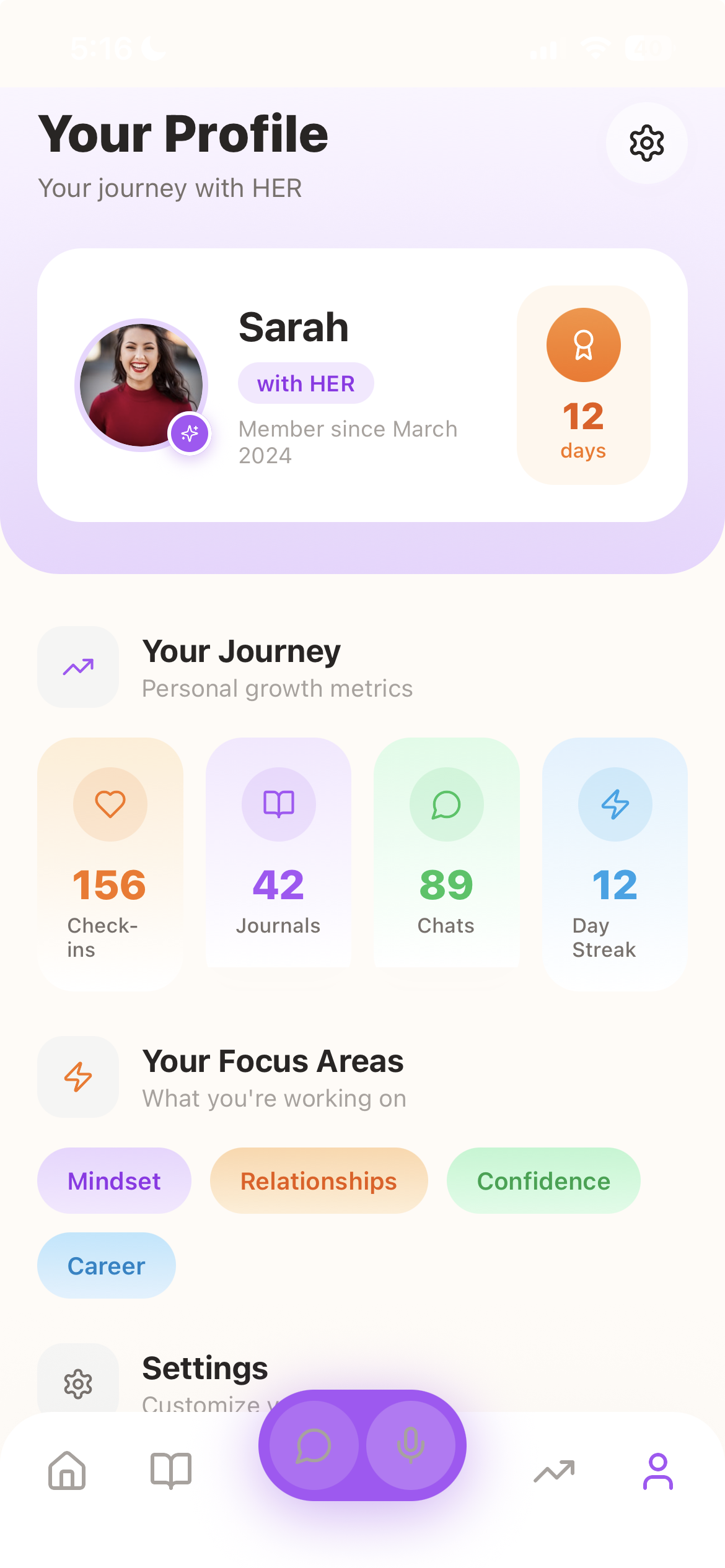Tap the lightning icon on Day Streak card
Image resolution: width=725 pixels, height=1568 pixels.
pos(615,804)
